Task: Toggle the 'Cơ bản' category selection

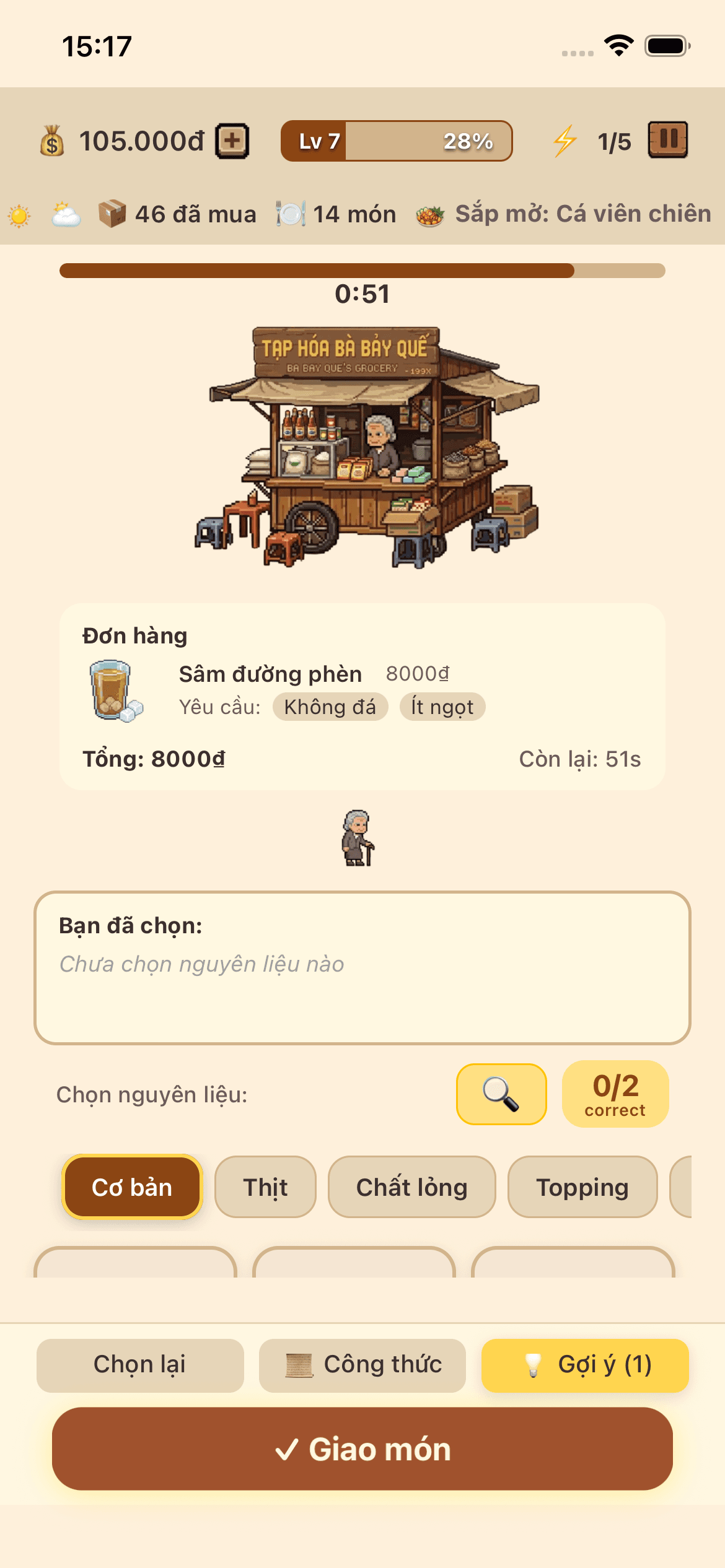Action: [131, 1187]
